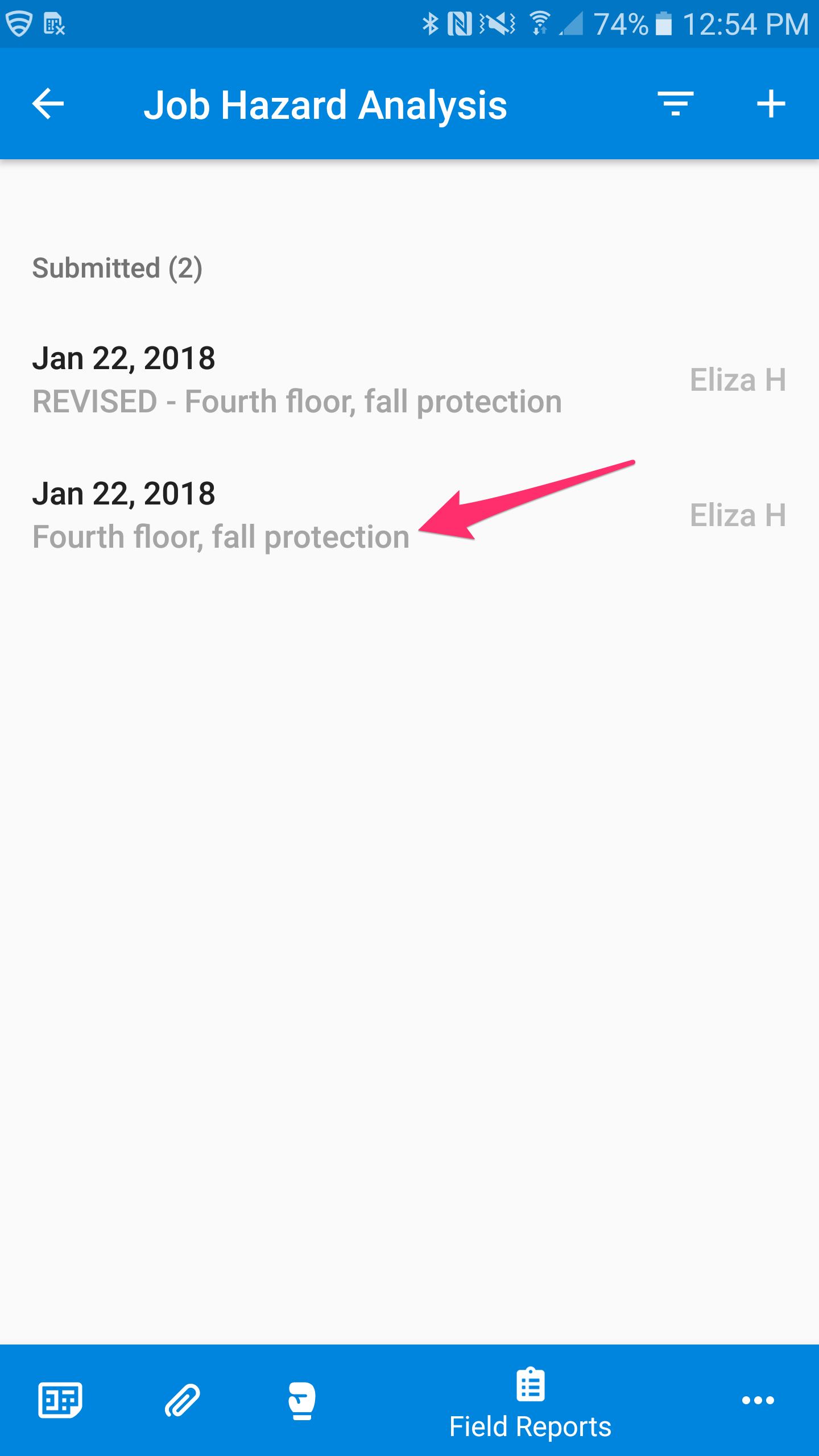Screen dimensions: 819x1456
Task: Open the original Fourth floor, fall protection report
Action: pyautogui.click(x=409, y=515)
